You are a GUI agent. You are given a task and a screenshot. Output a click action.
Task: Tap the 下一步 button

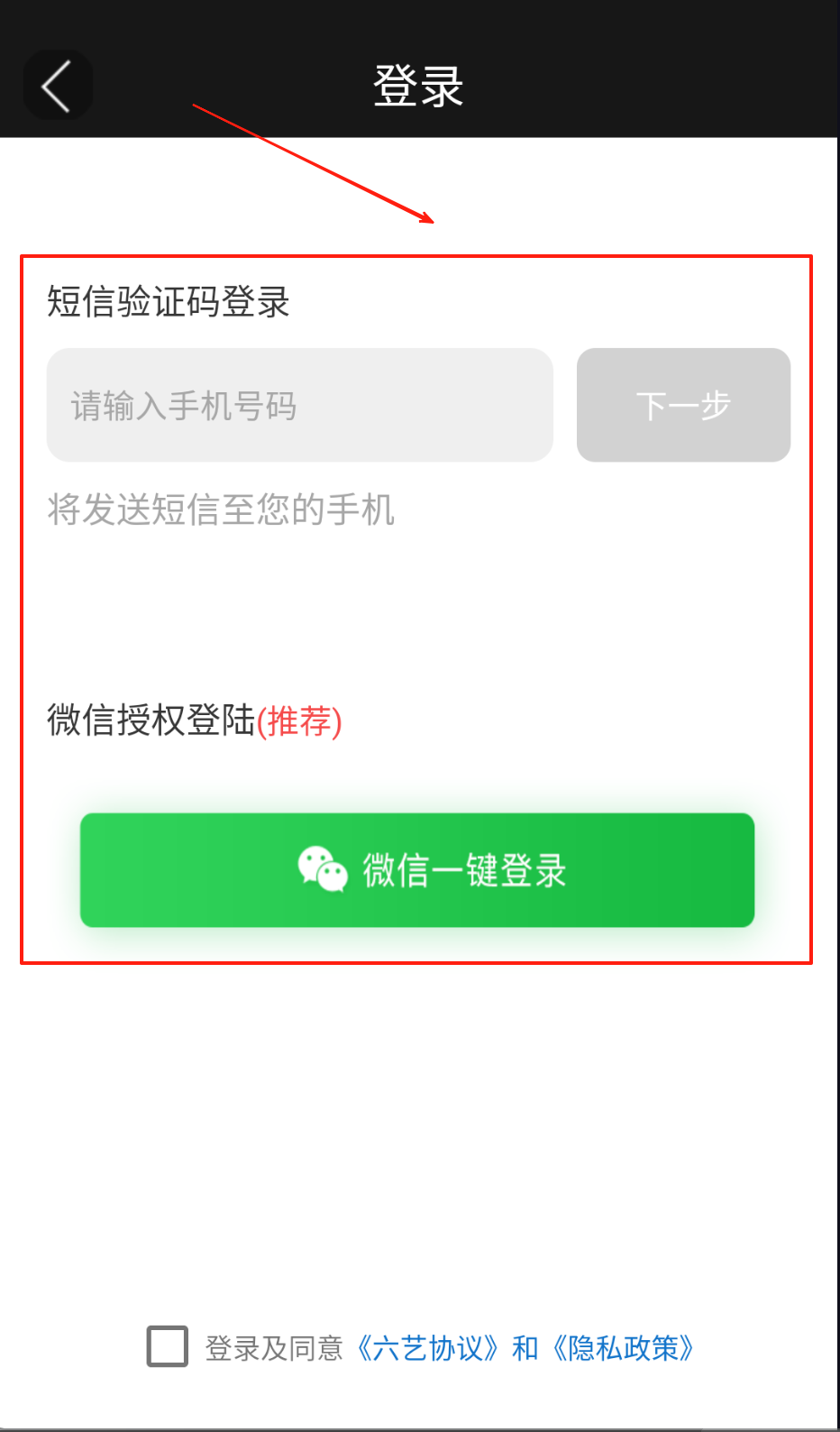[683, 405]
